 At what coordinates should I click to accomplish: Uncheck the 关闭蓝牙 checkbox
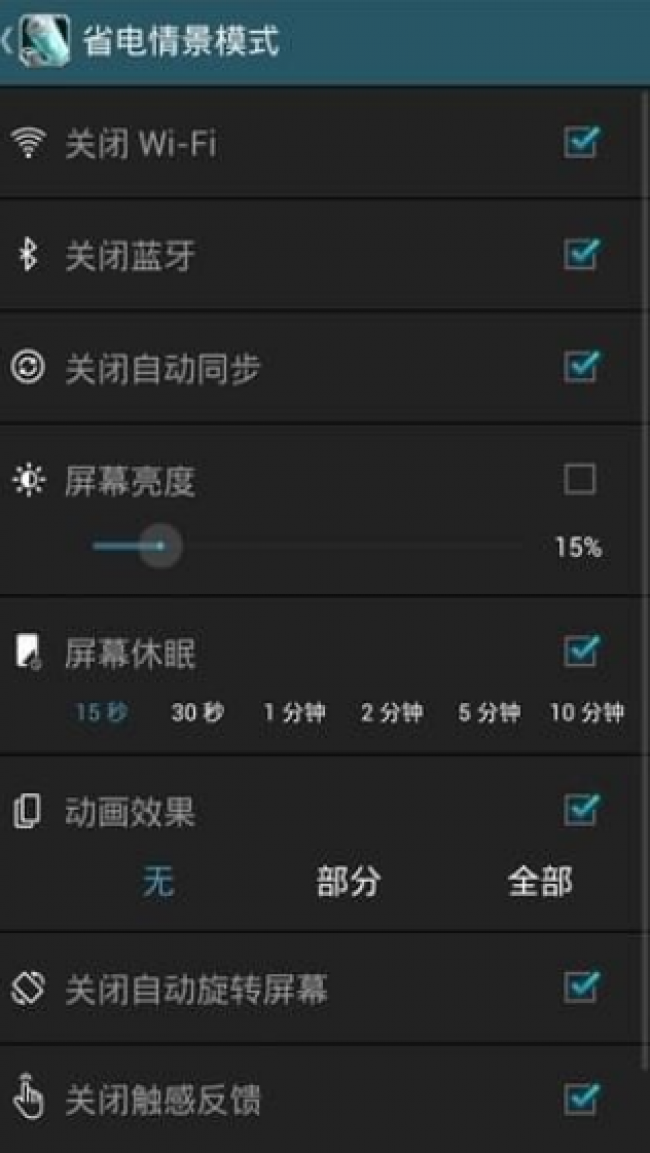pos(580,255)
